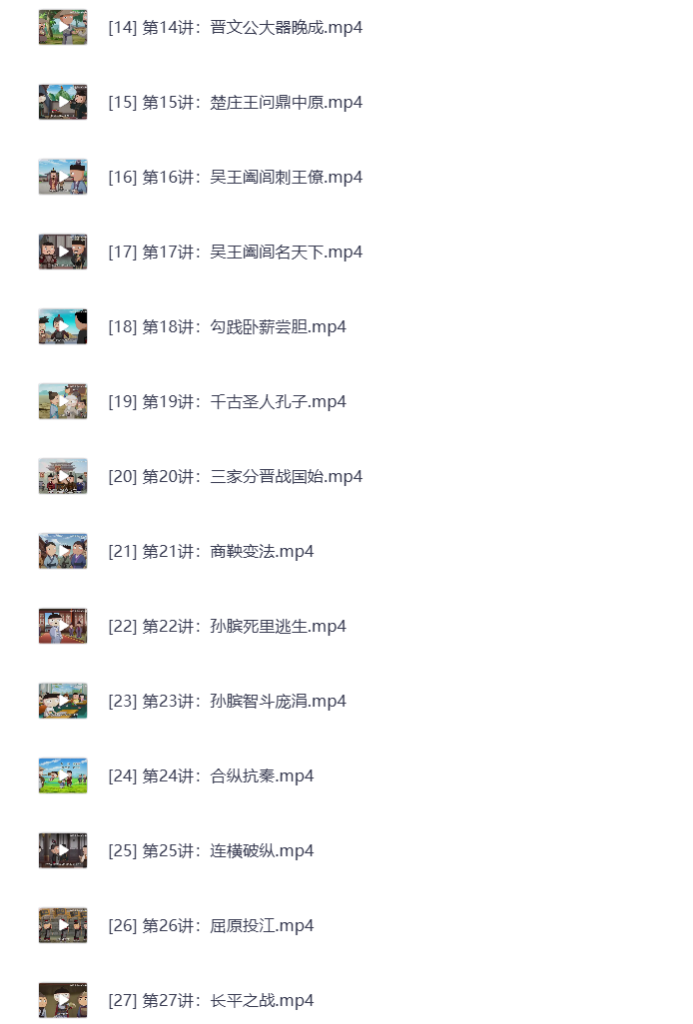The height and width of the screenshot is (1024, 693).
Task: Open 第23讲 孙膑智斗庞涓.mp4
Action: (227, 701)
